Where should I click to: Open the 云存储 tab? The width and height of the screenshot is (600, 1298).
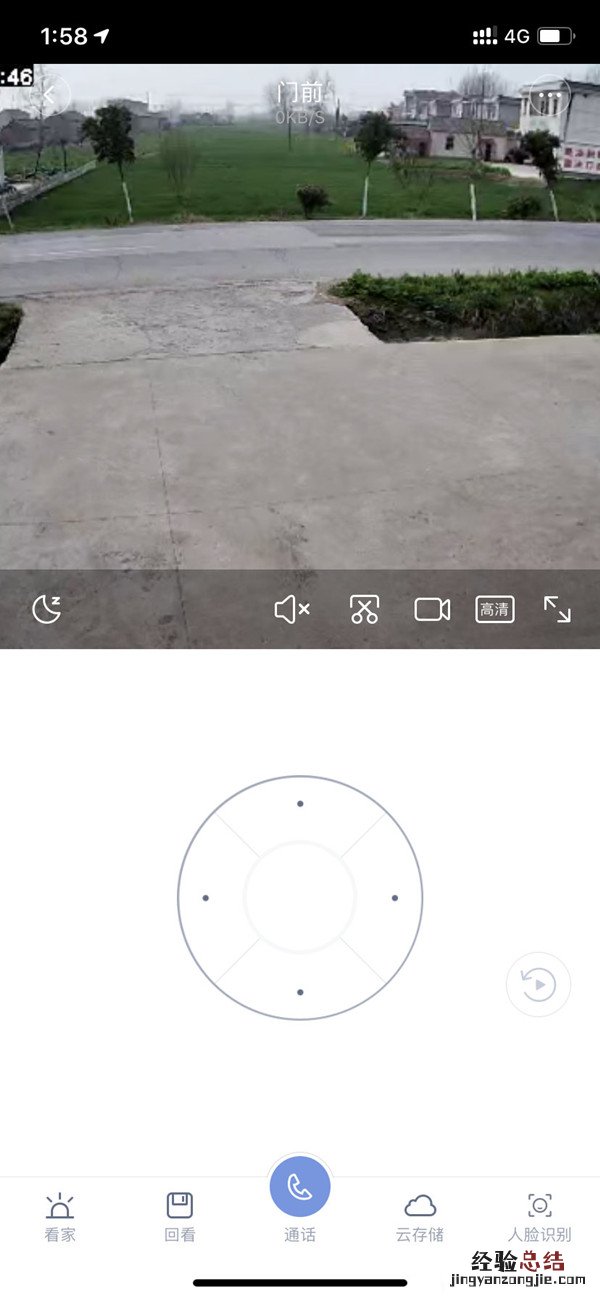pyautogui.click(x=420, y=1216)
